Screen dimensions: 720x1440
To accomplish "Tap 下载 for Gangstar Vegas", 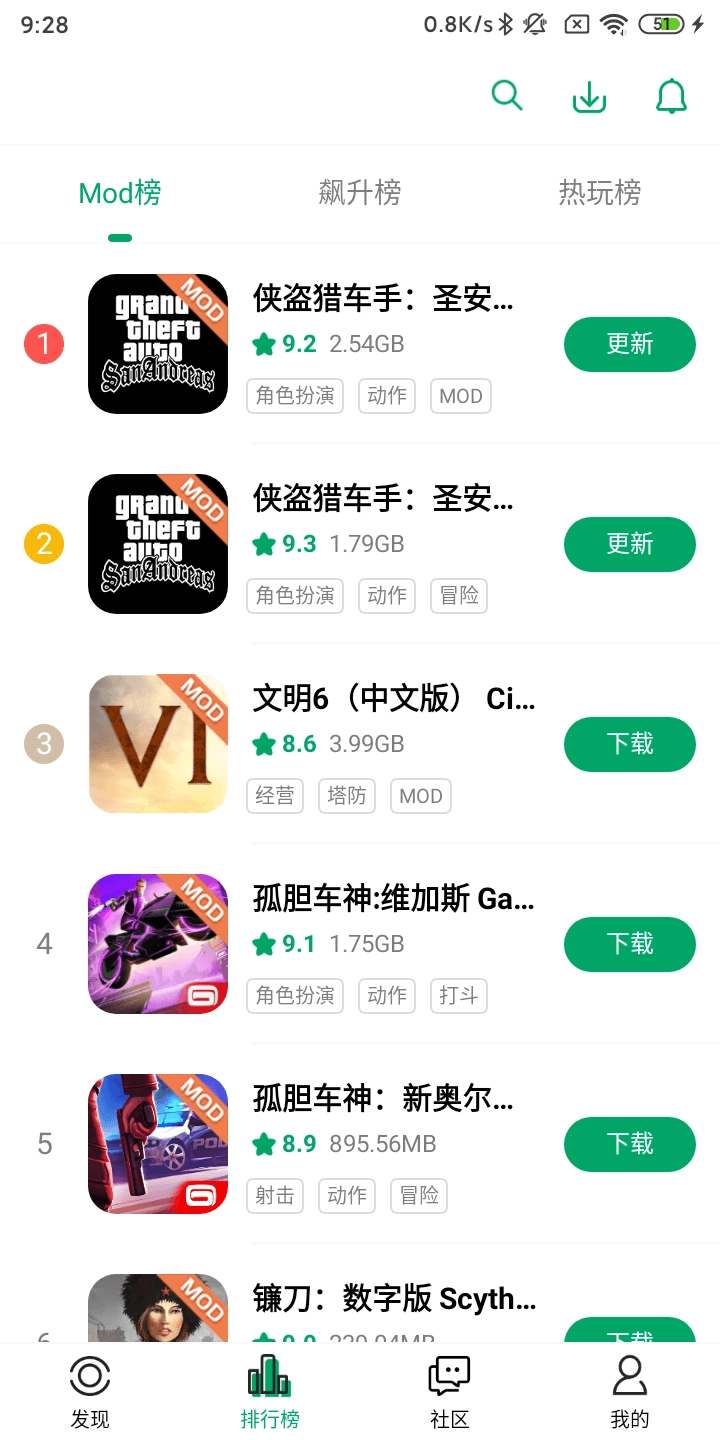I will tap(629, 944).
